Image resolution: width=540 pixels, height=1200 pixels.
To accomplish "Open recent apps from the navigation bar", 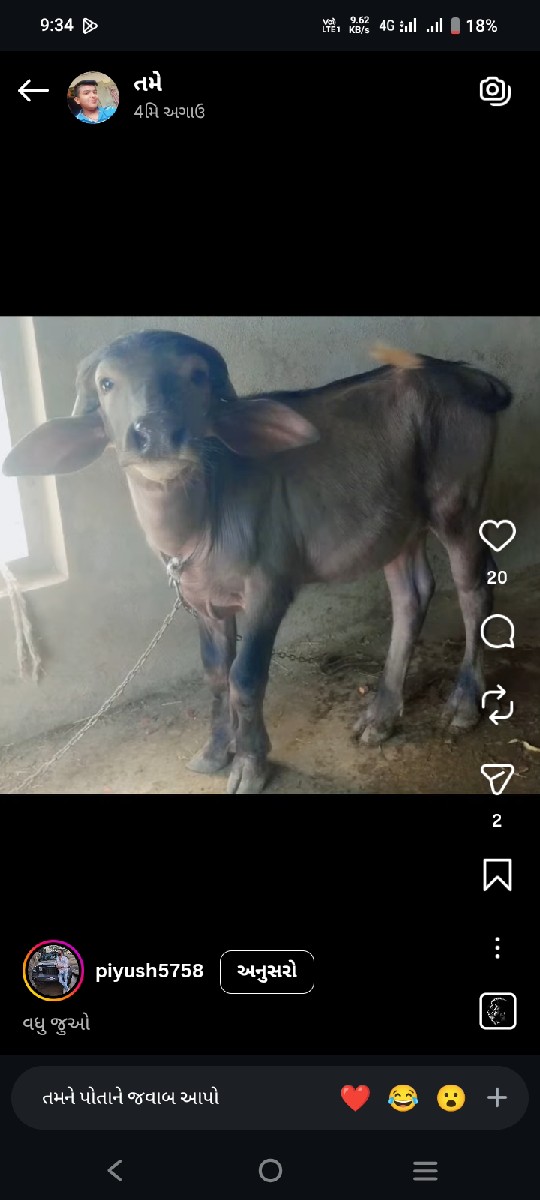I will [x=425, y=1171].
